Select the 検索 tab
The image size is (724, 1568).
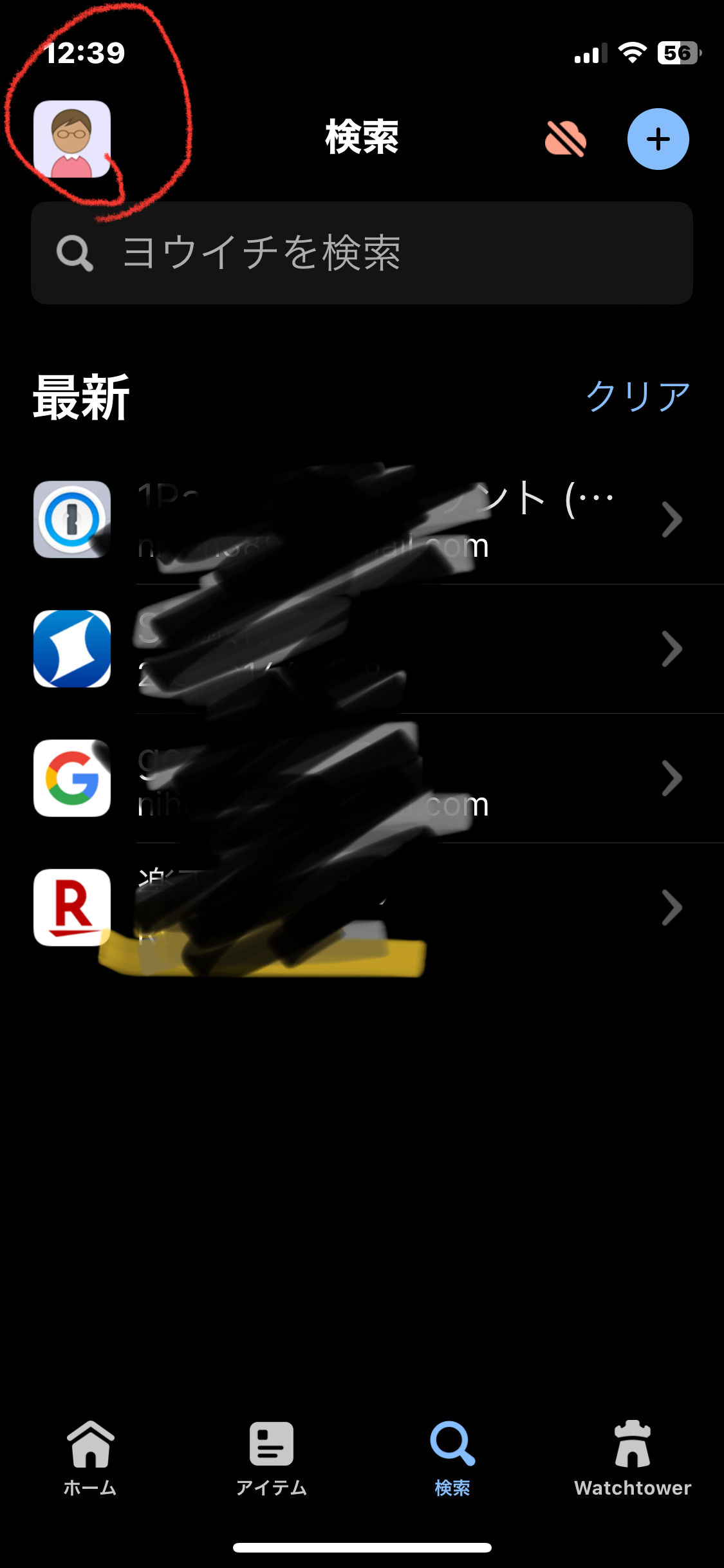point(452,1459)
